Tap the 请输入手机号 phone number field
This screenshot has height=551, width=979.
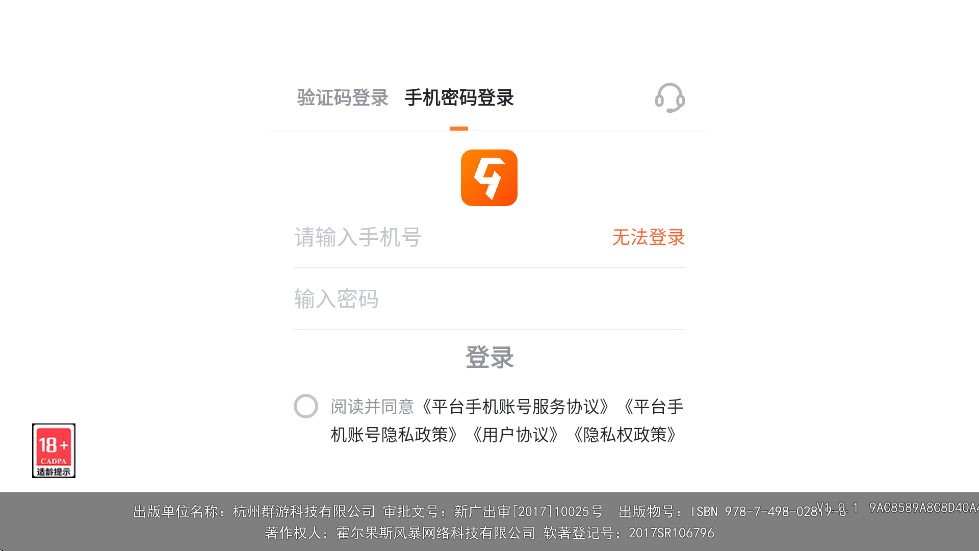[440, 238]
